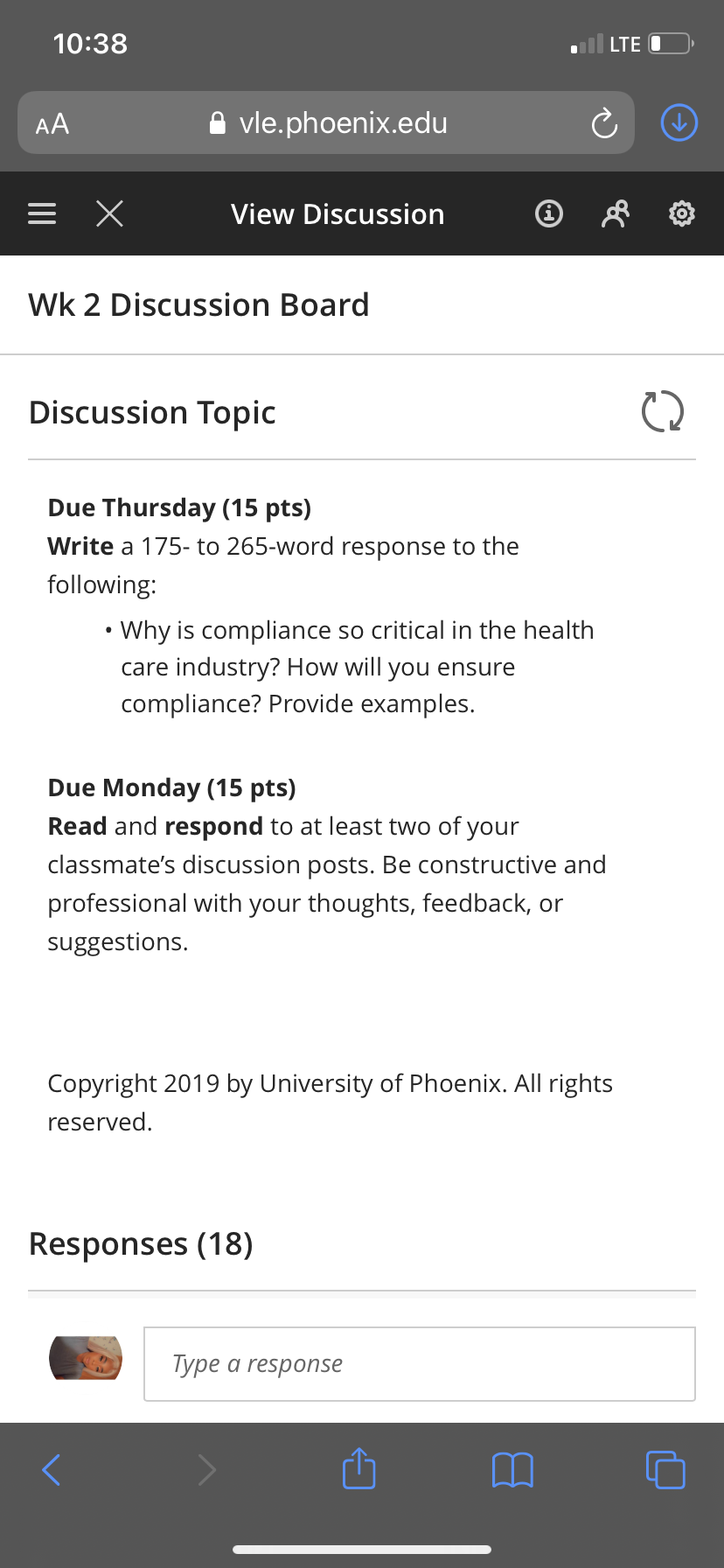Open Safari bookmarks
The width and height of the screenshot is (724, 1568).
click(512, 1469)
